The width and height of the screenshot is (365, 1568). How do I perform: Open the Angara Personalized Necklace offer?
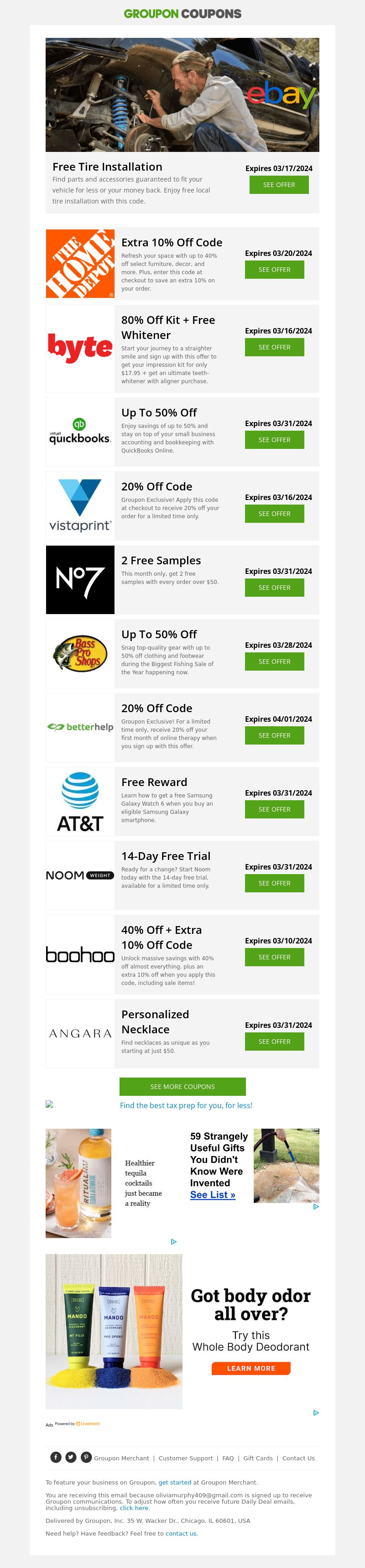[274, 1042]
